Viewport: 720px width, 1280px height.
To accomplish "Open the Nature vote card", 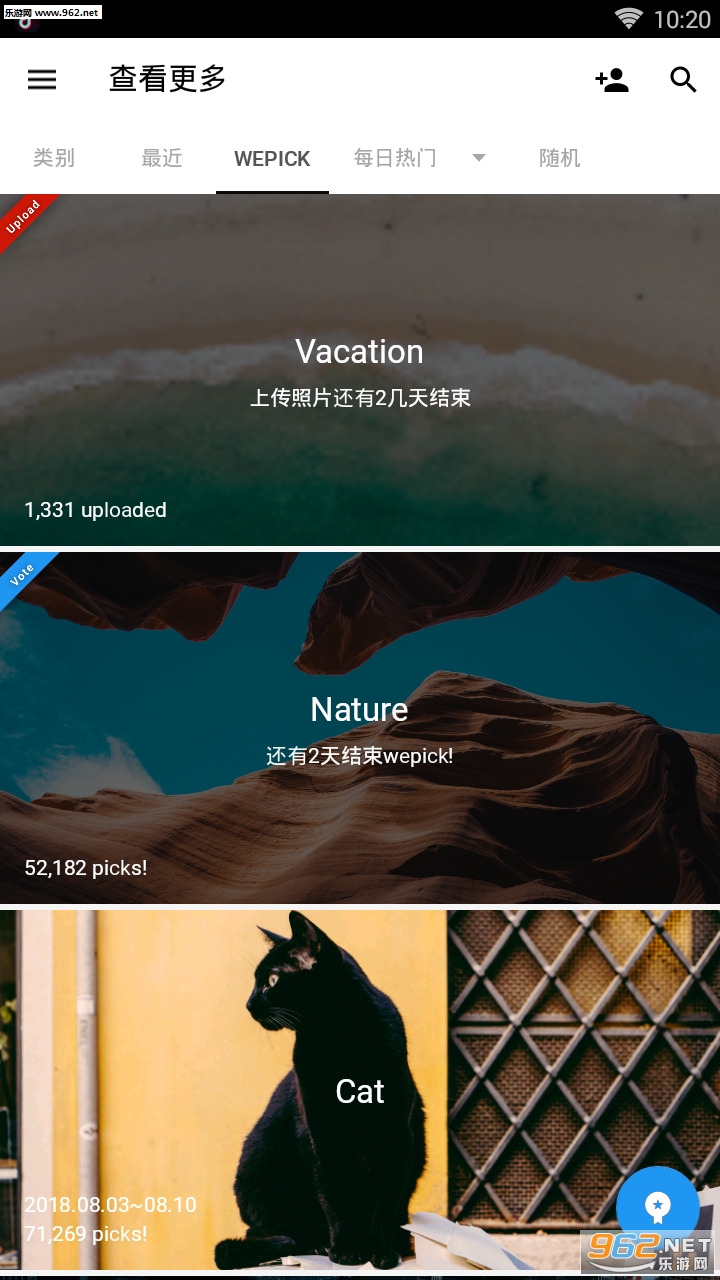I will coord(360,728).
